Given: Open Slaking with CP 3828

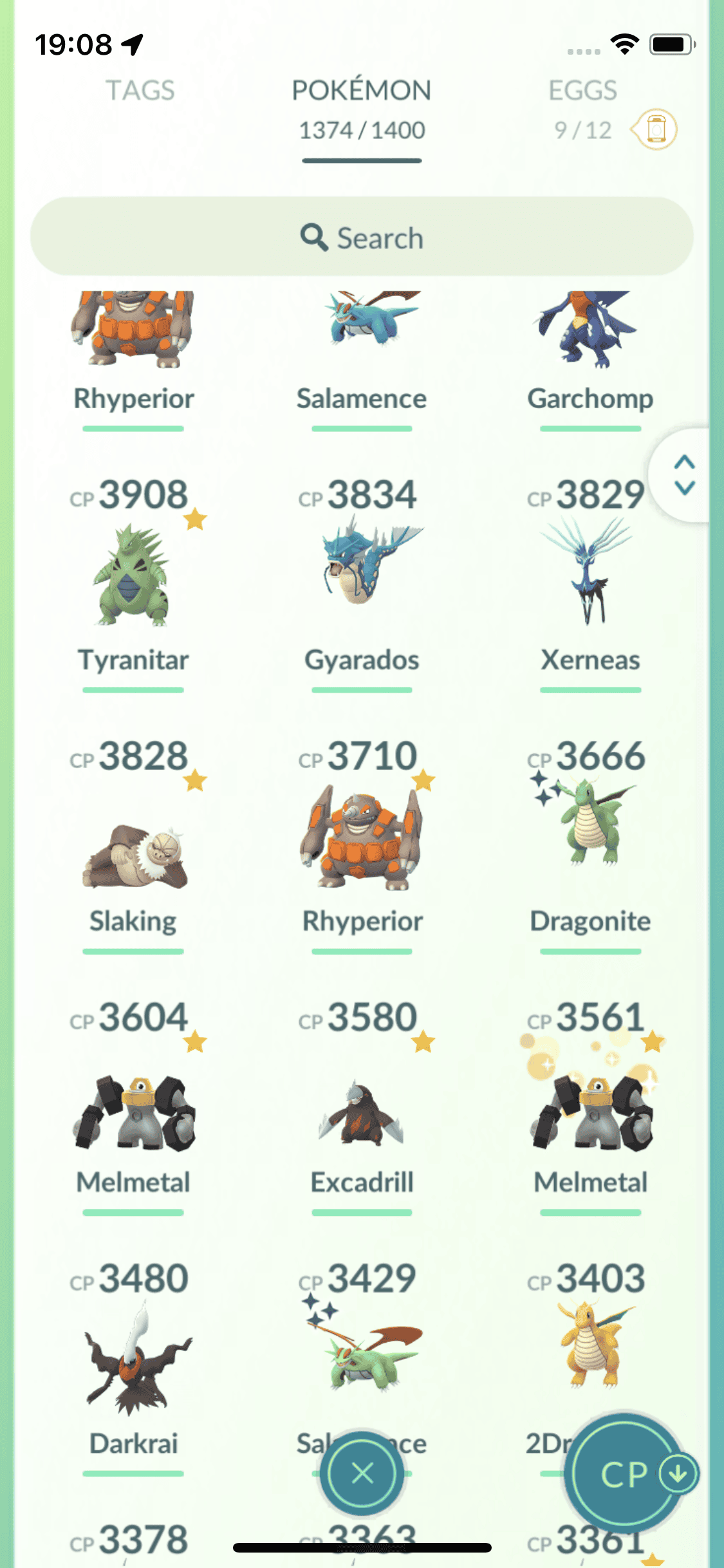Looking at the screenshot, I should [x=133, y=850].
